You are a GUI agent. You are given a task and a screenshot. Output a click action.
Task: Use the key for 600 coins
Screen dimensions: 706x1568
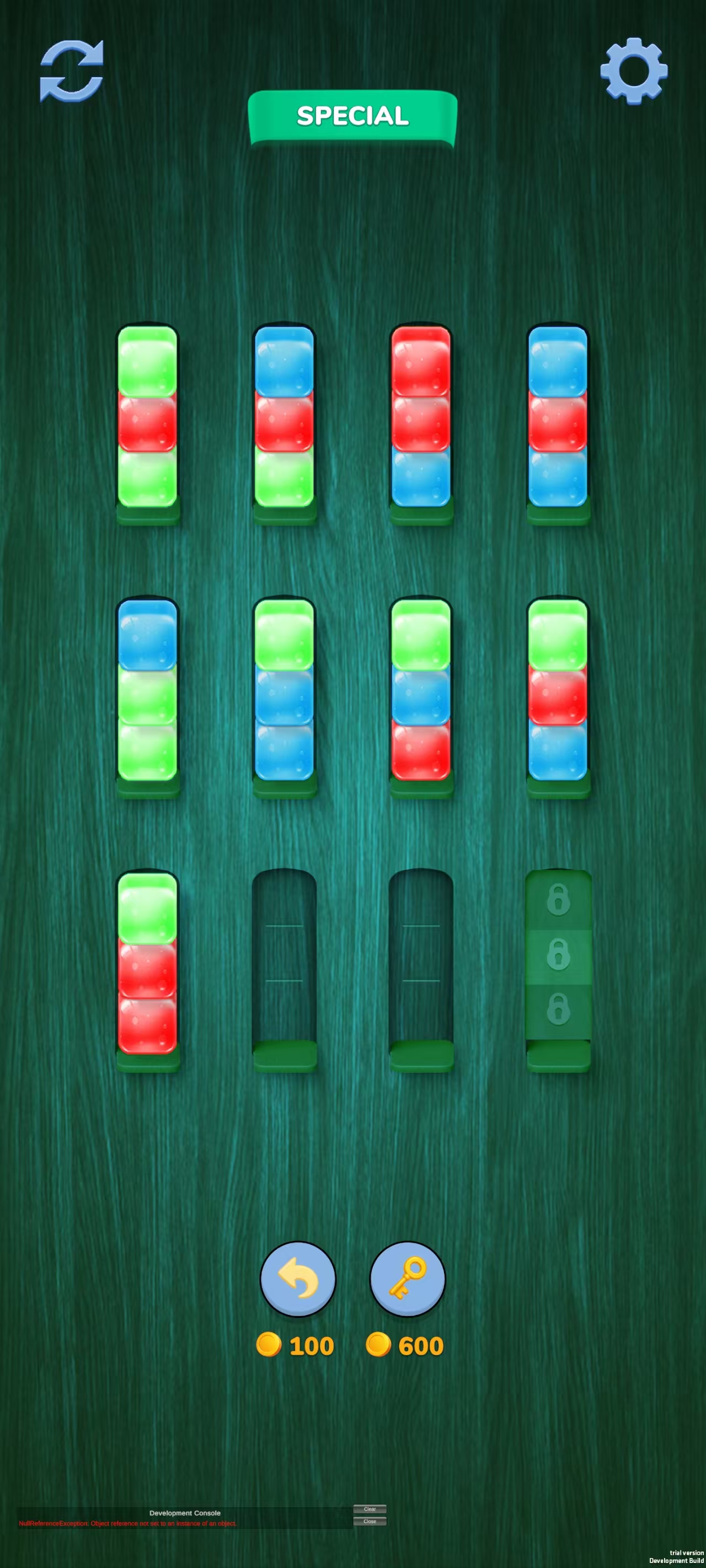pyautogui.click(x=408, y=1279)
